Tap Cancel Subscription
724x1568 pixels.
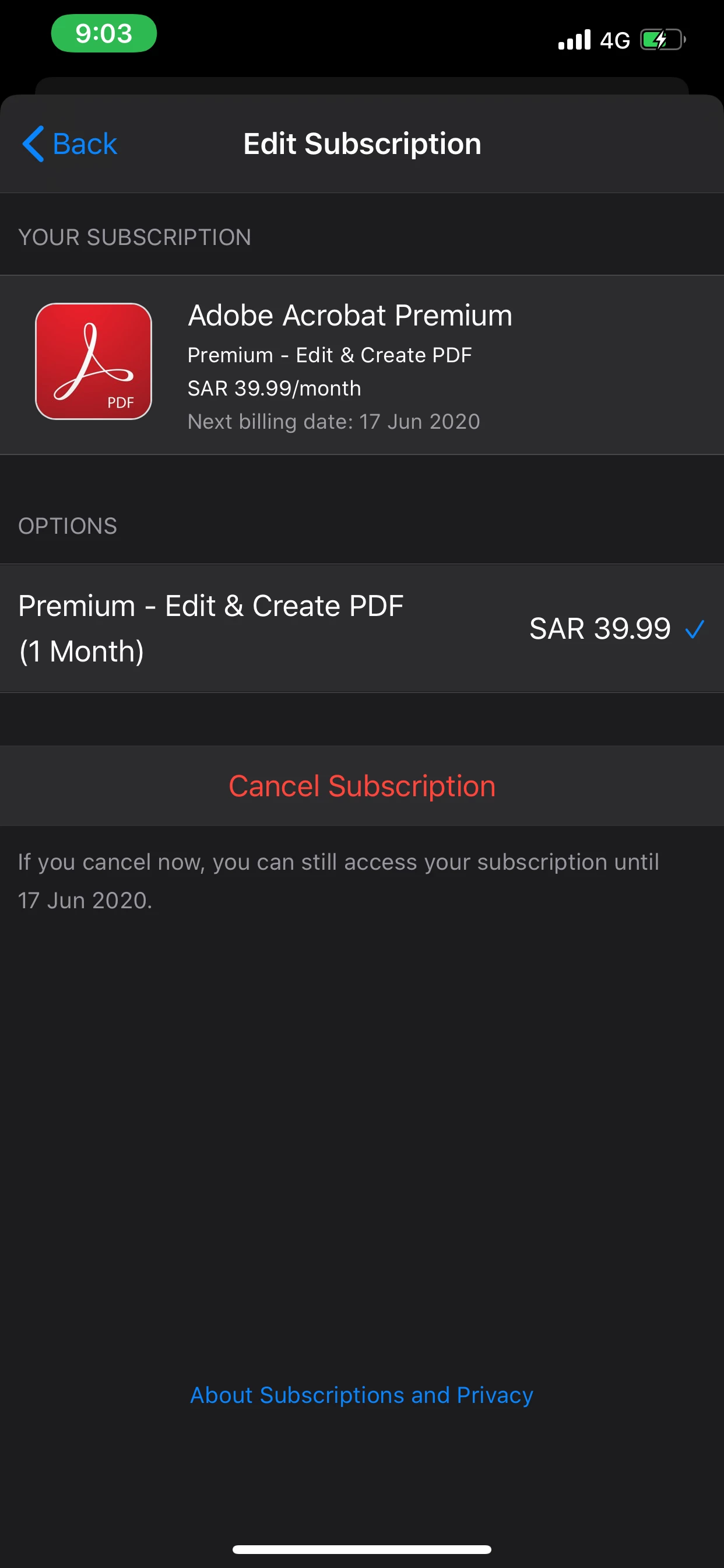[x=362, y=786]
